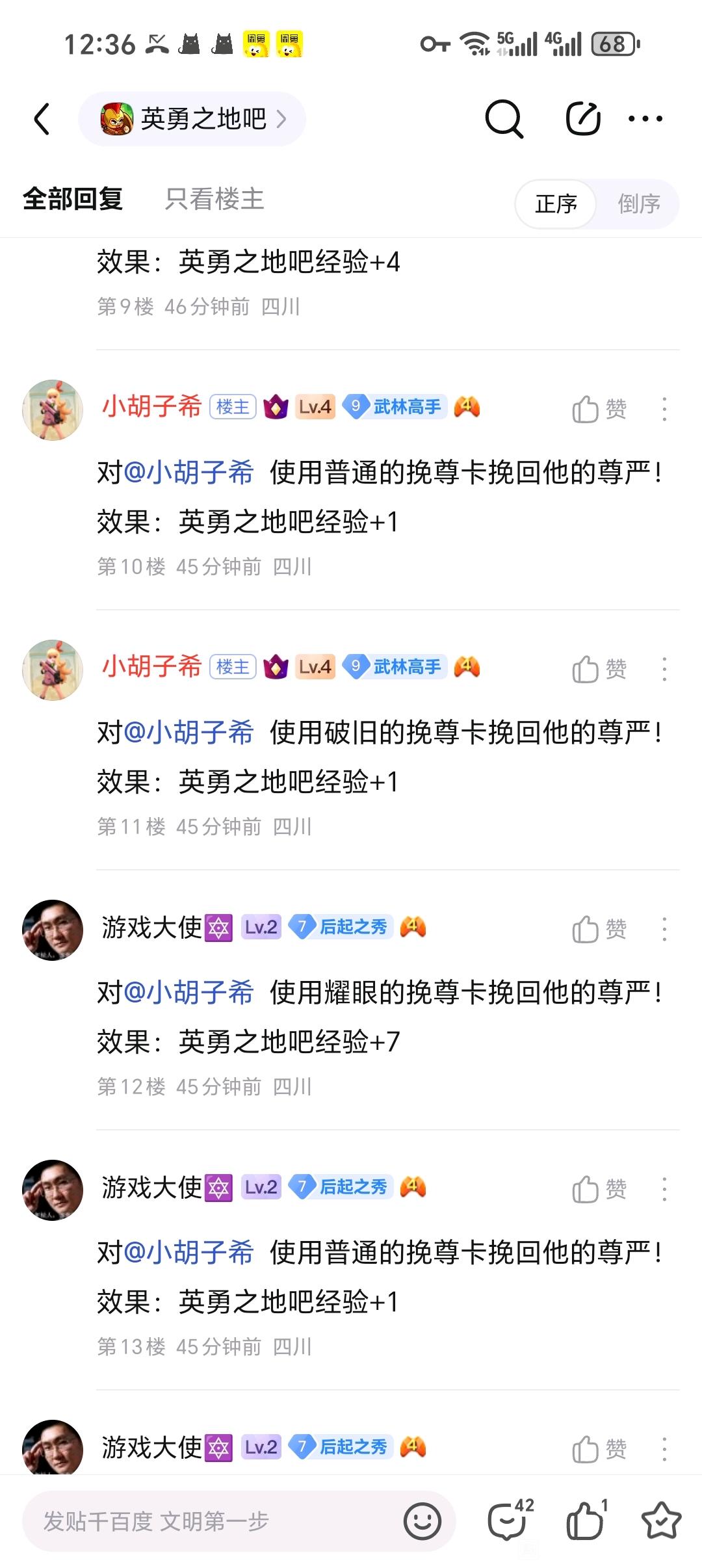Show only the 楼主's replies

(x=214, y=199)
